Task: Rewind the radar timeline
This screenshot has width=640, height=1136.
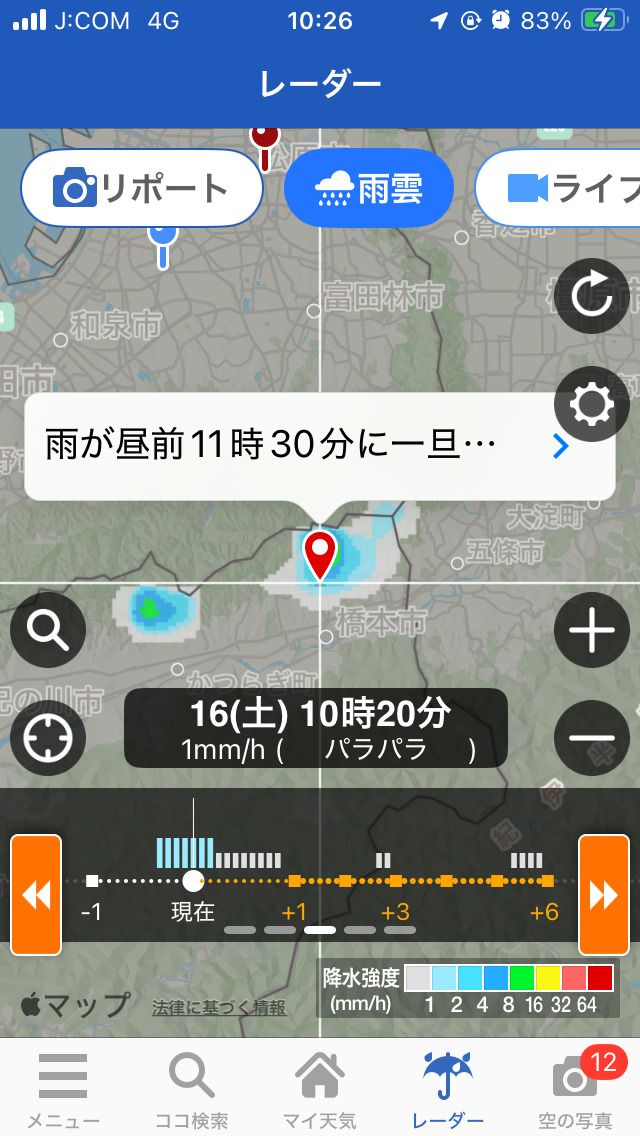Action: click(36, 895)
